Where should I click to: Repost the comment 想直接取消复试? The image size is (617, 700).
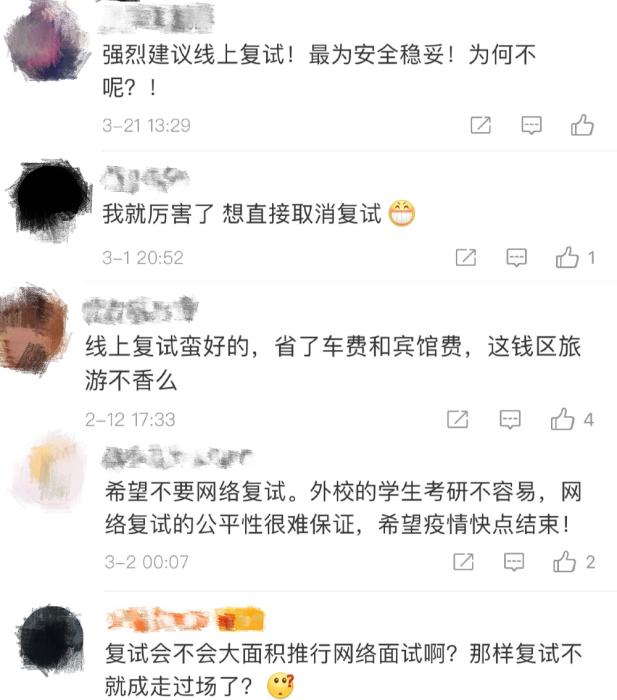tap(466, 257)
